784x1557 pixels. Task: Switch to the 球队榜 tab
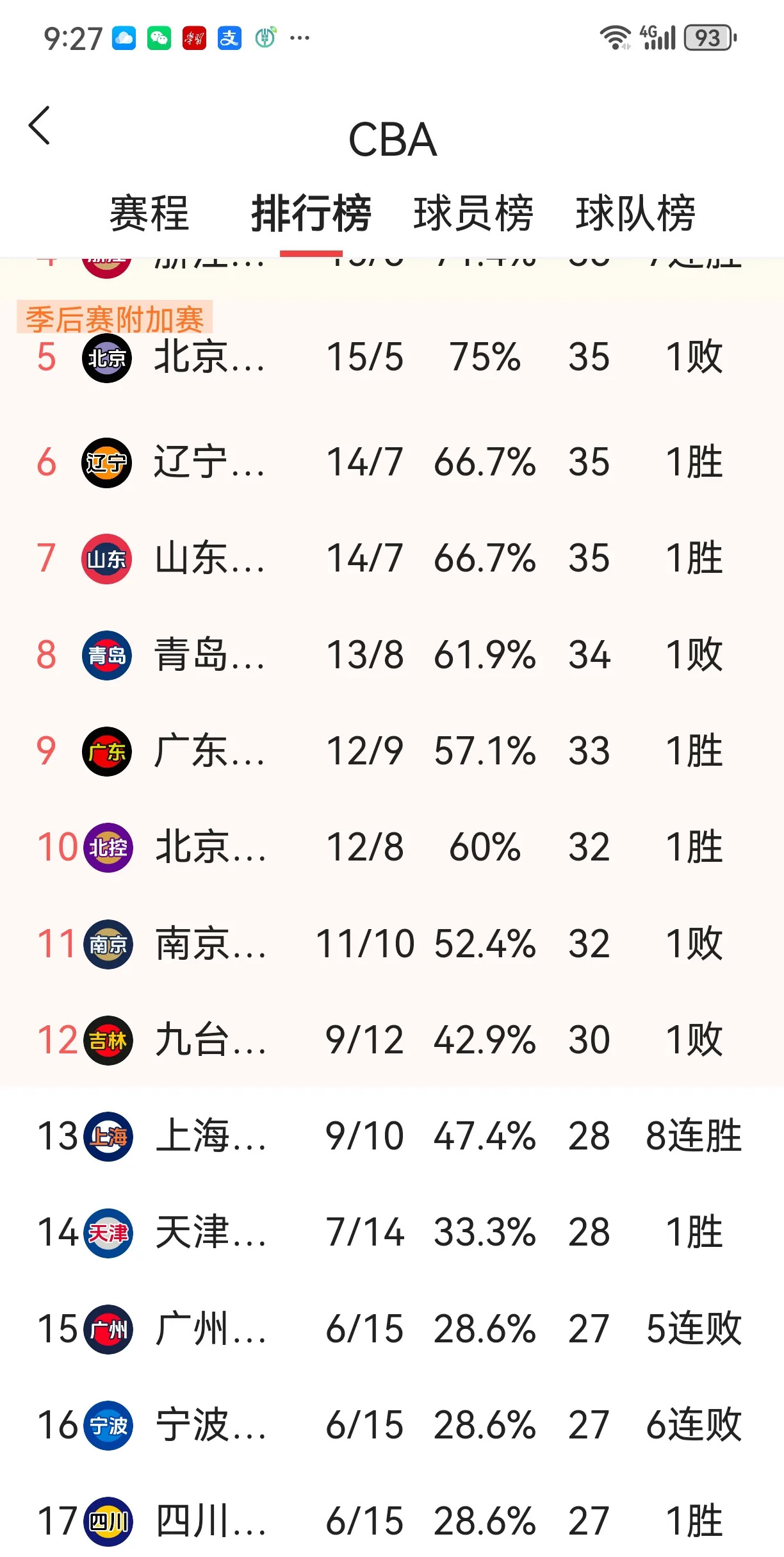635,213
